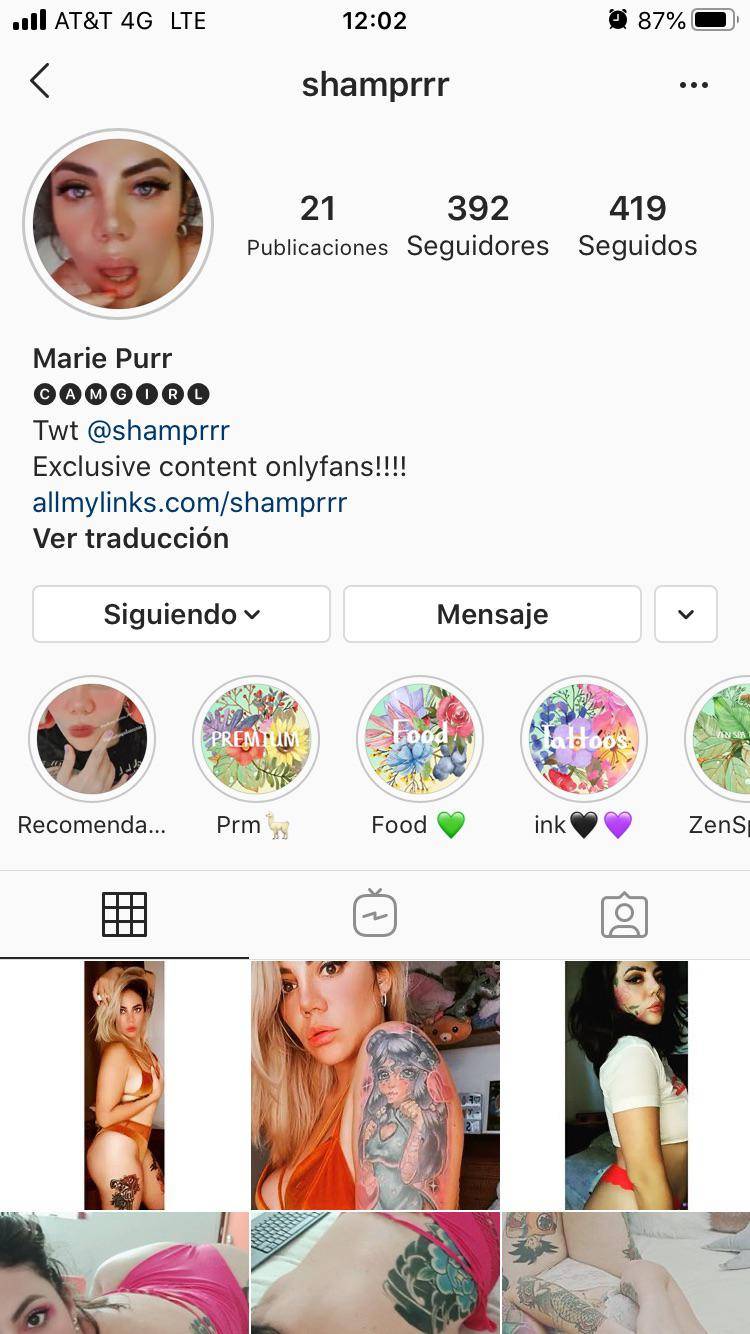Go back using the top-left arrow
Screen dimensions: 750x1334
[x=40, y=82]
